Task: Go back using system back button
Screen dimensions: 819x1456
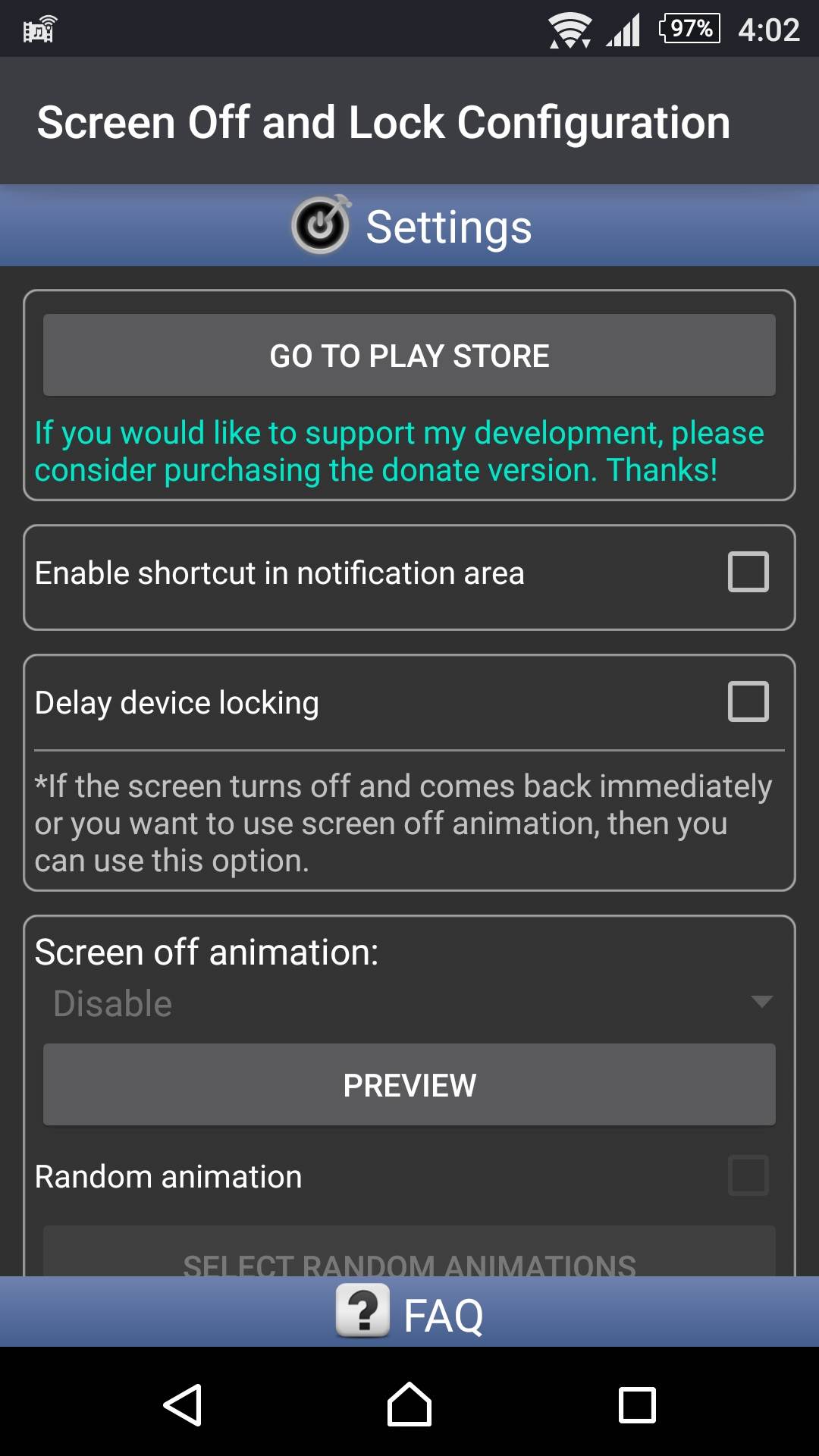Action: [183, 1404]
